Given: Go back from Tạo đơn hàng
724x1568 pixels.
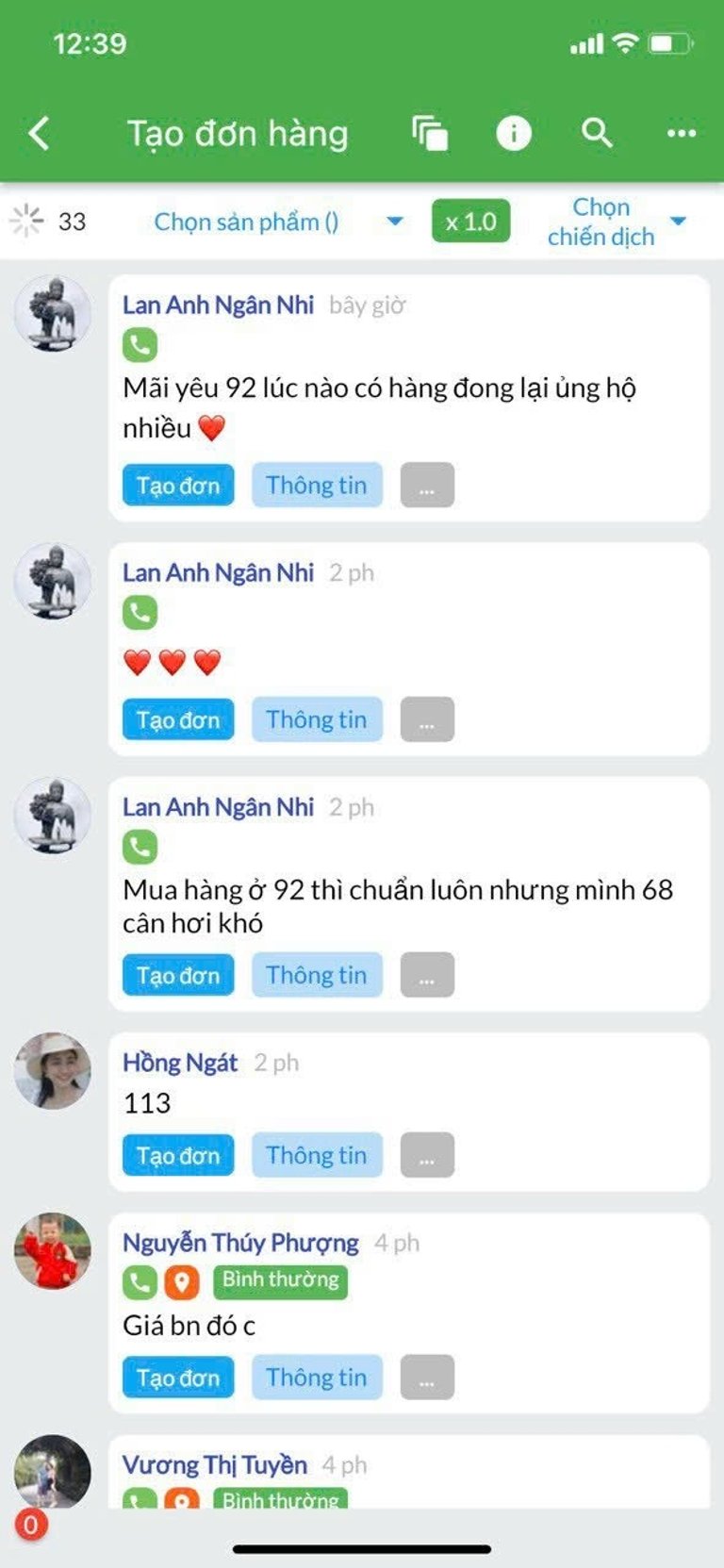Looking at the screenshot, I should pos(40,134).
